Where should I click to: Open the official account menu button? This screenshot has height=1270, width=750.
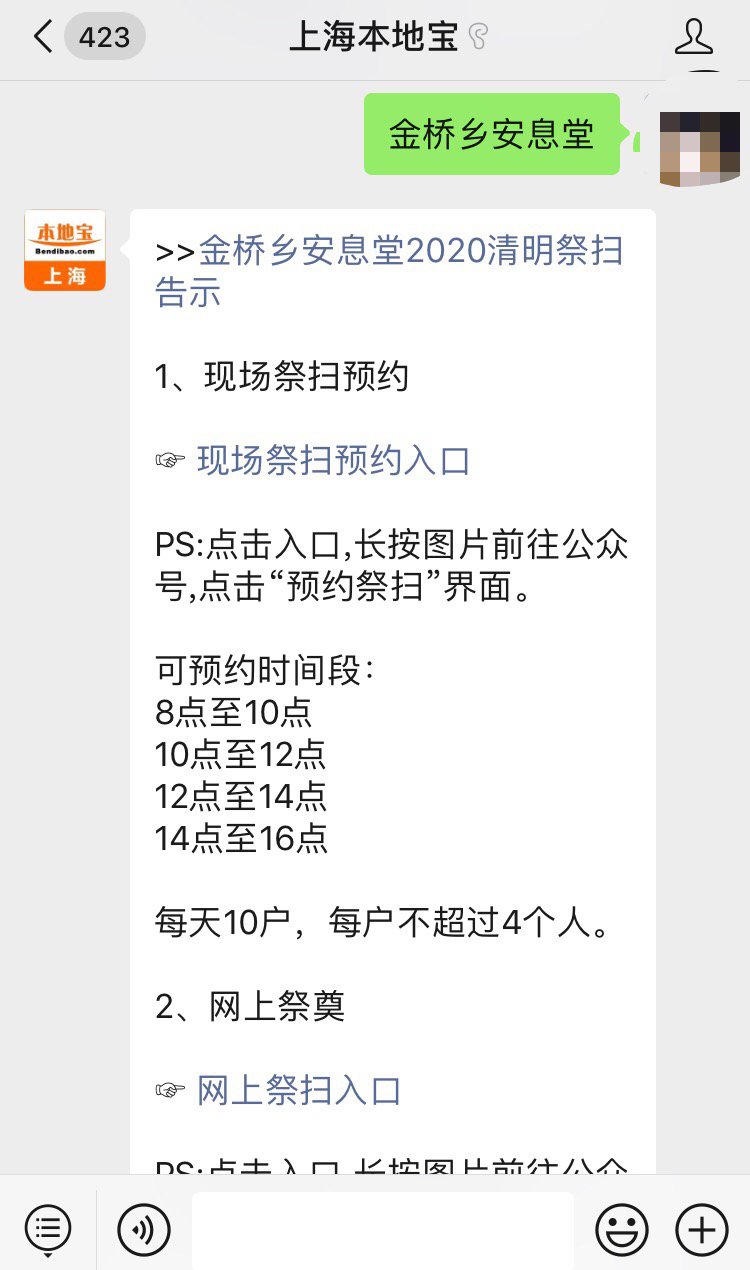tap(47, 1228)
